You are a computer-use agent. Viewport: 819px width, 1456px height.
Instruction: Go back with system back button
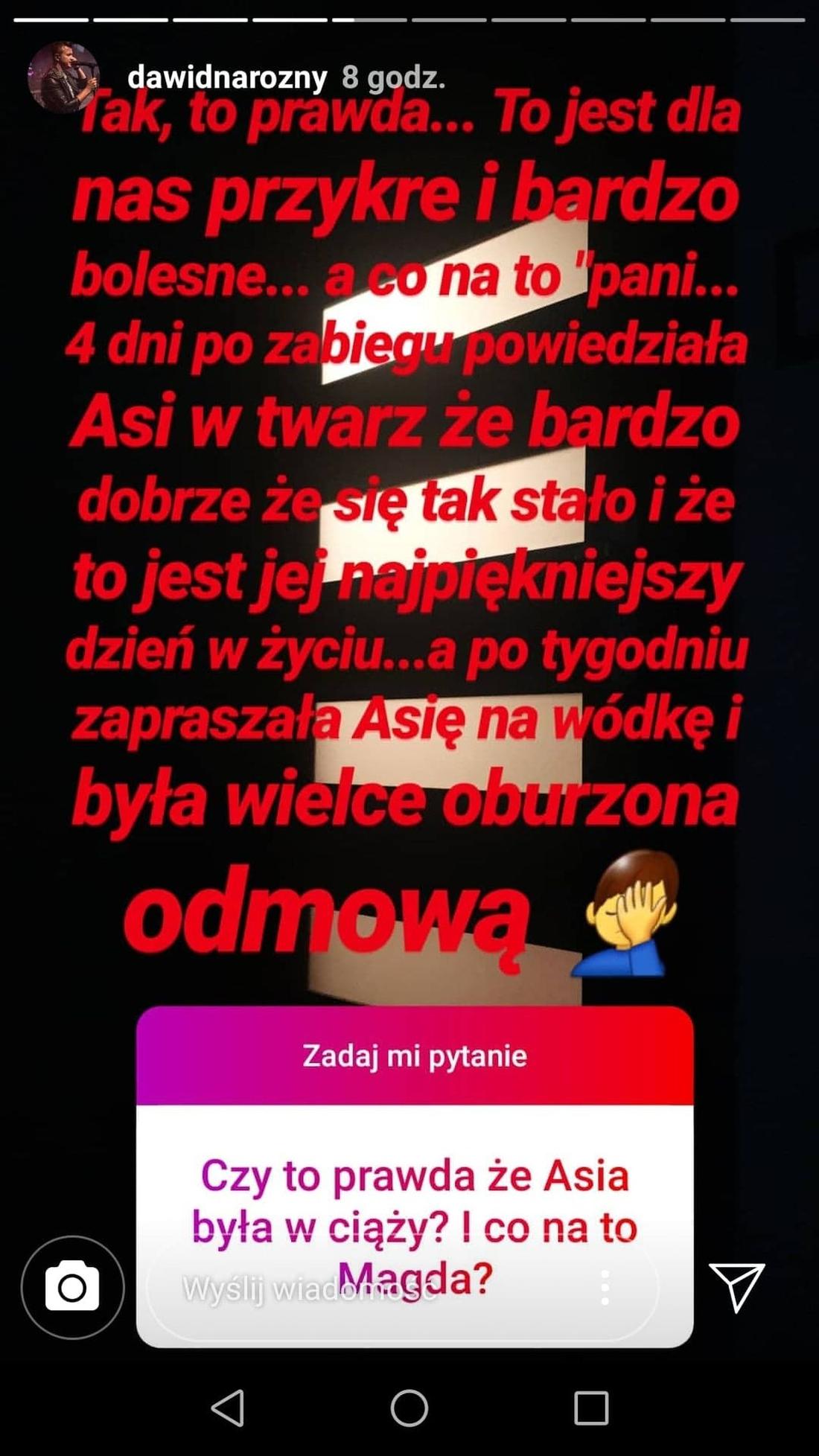pos(228,1408)
